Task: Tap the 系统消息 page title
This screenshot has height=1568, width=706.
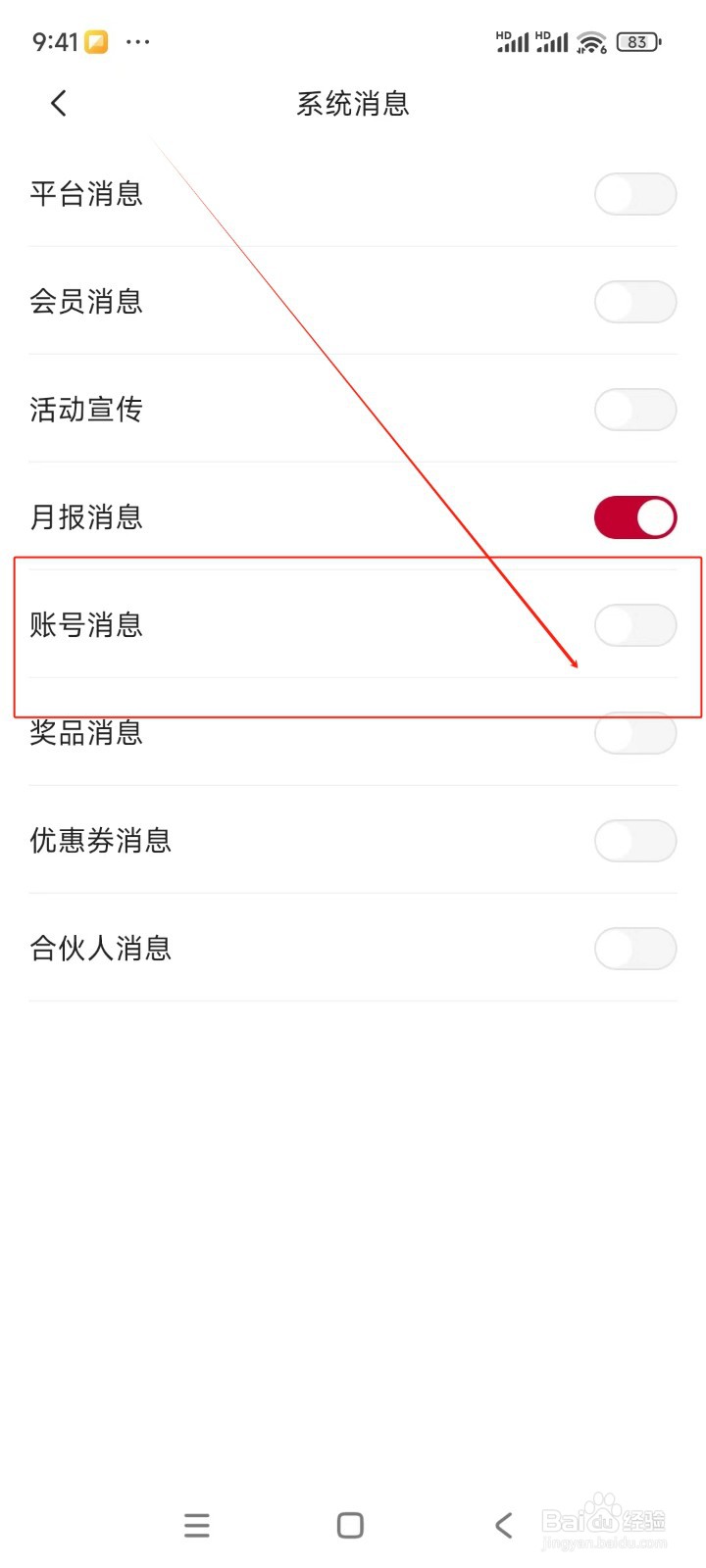Action: pos(351,104)
